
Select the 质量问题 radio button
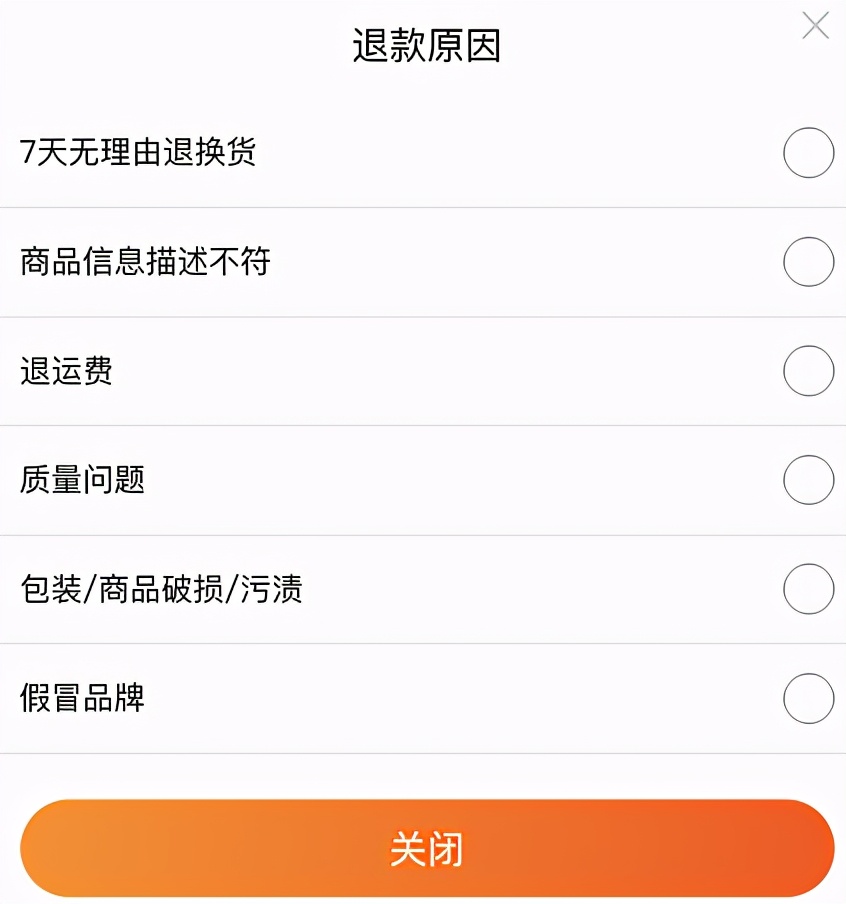809,480
